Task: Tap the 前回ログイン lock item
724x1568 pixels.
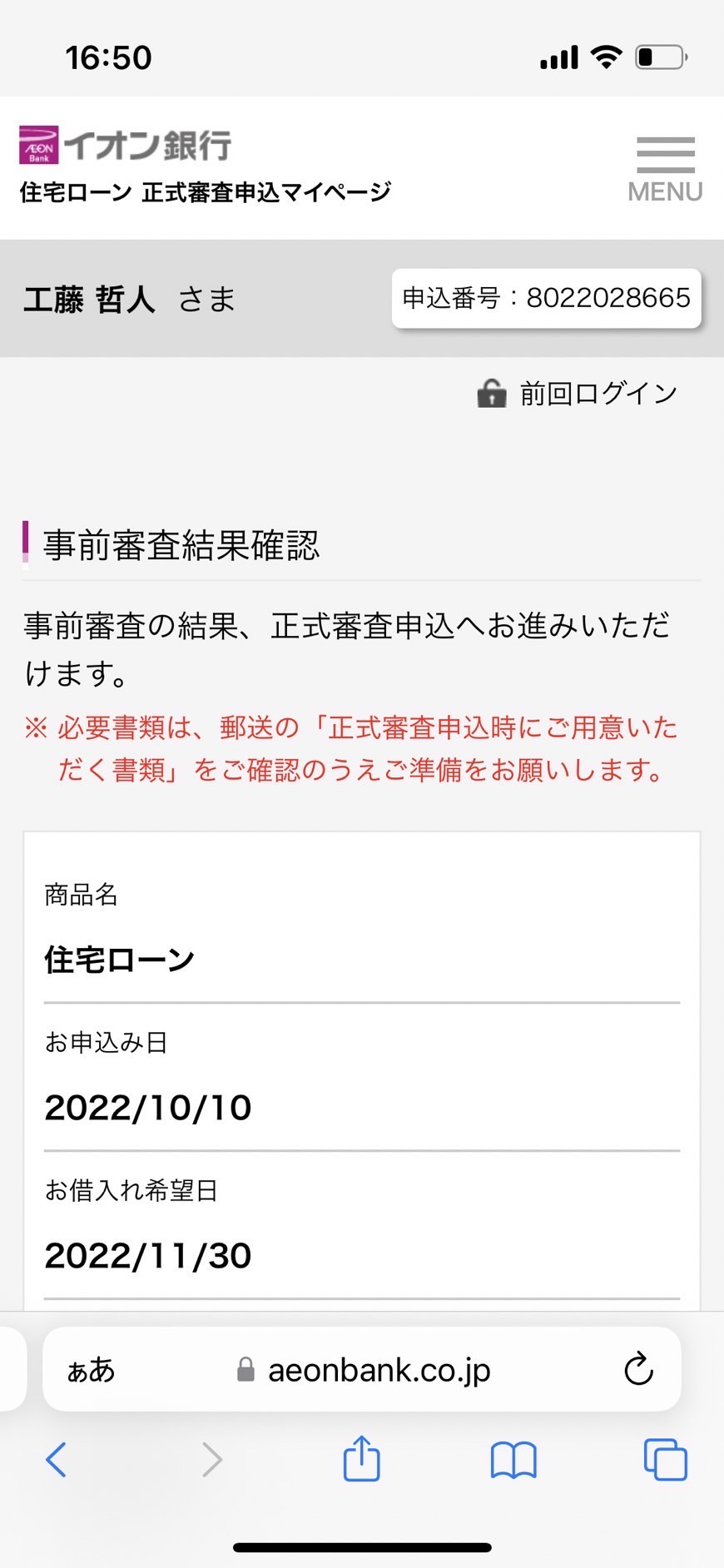Action: (x=578, y=393)
